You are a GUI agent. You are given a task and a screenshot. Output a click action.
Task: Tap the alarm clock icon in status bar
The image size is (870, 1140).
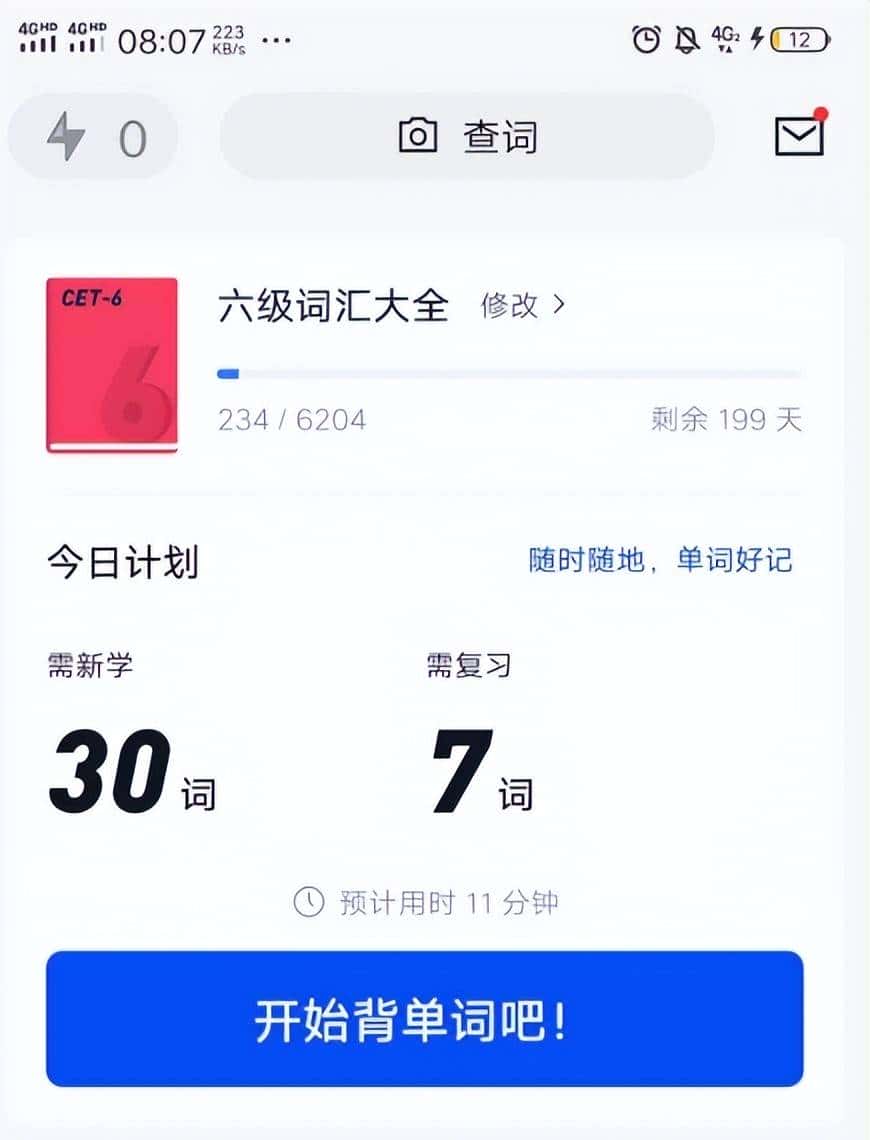click(x=645, y=40)
